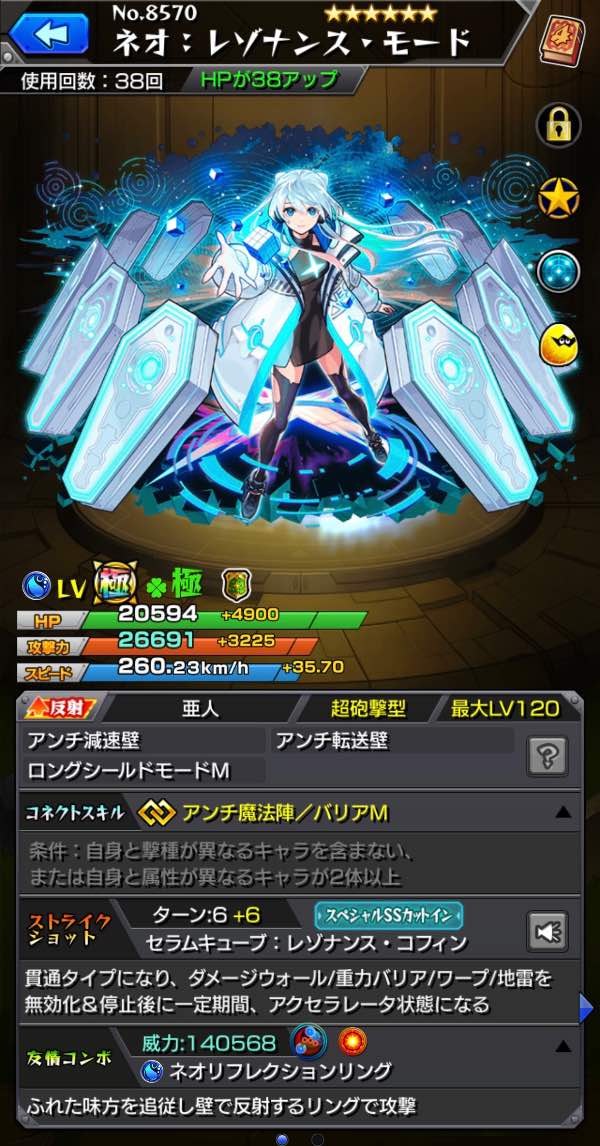Viewport: 600px width, 1146px height.
Task: Open the ability help question mark button
Action: [x=547, y=756]
